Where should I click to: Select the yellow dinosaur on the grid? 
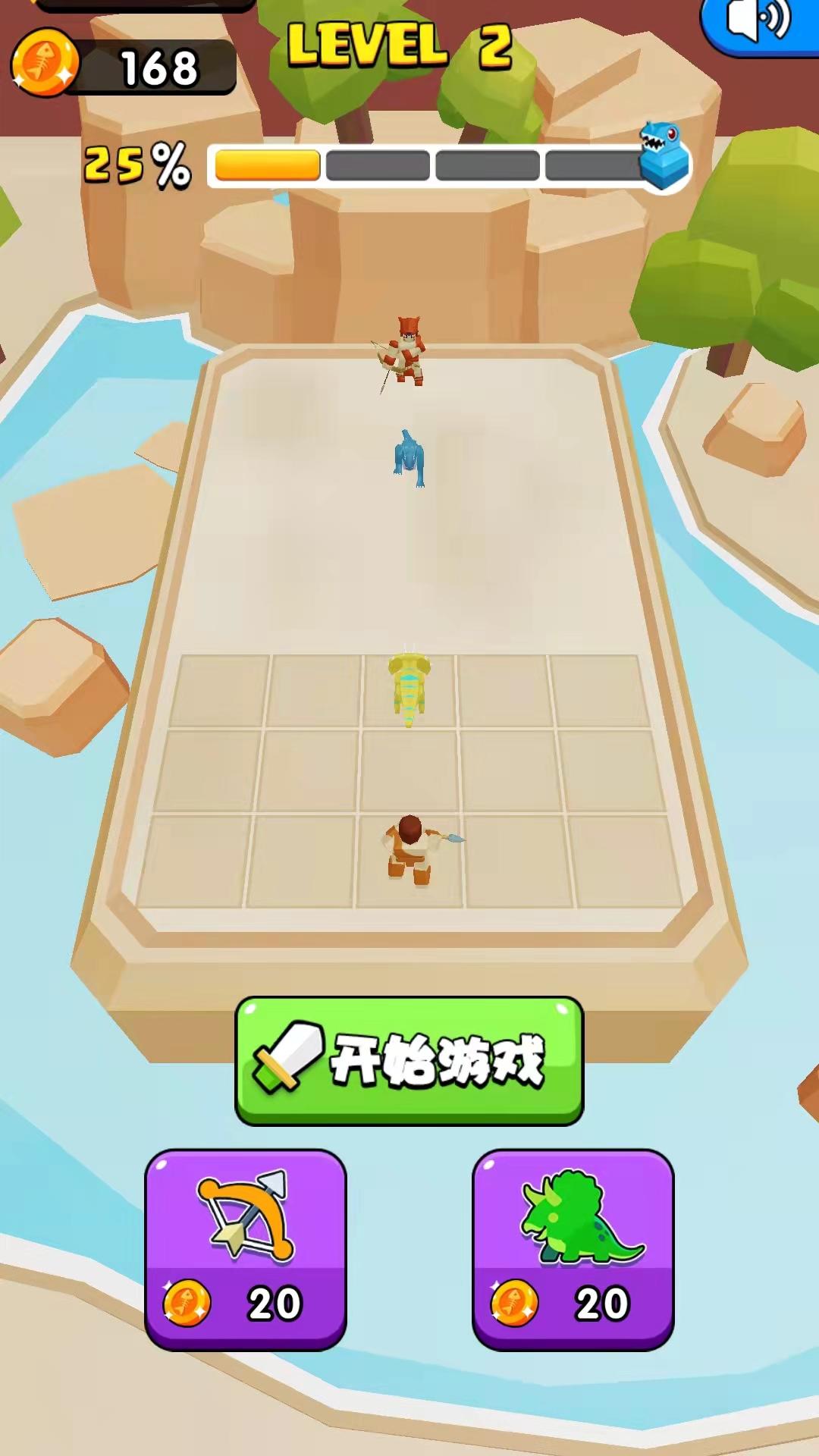point(409,686)
